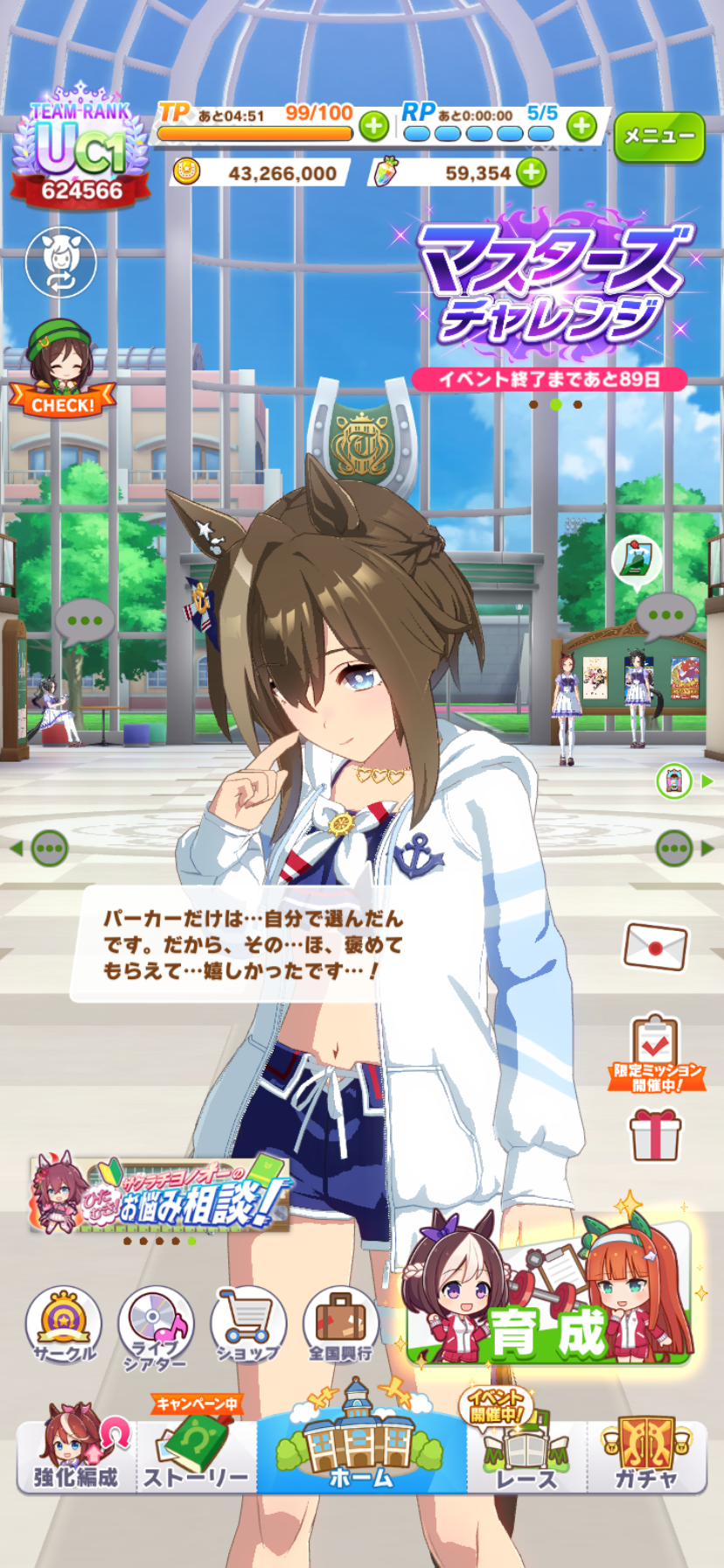Tap the plus button to recover RP
724x1568 pixels.
[581, 126]
